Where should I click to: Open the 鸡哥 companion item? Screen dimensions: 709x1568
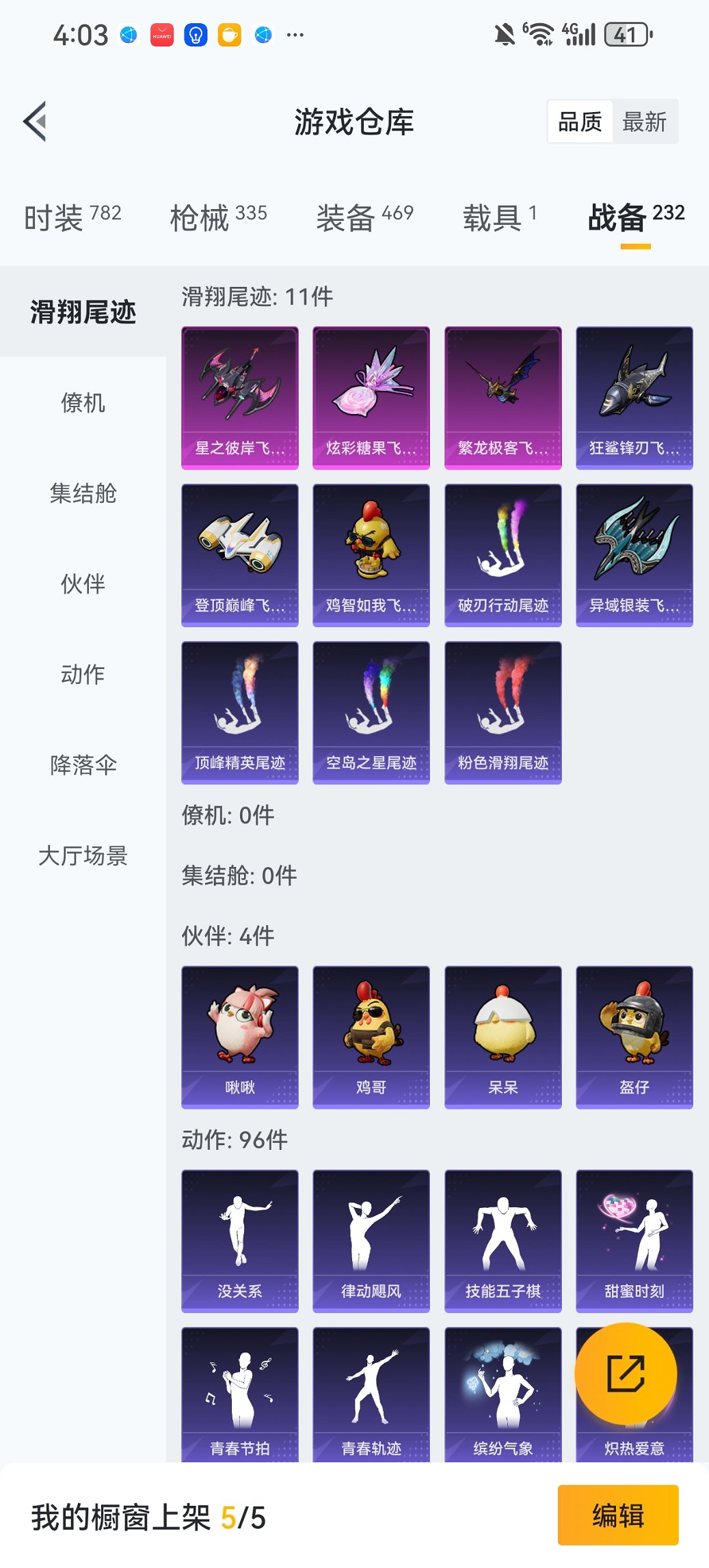[371, 1036]
